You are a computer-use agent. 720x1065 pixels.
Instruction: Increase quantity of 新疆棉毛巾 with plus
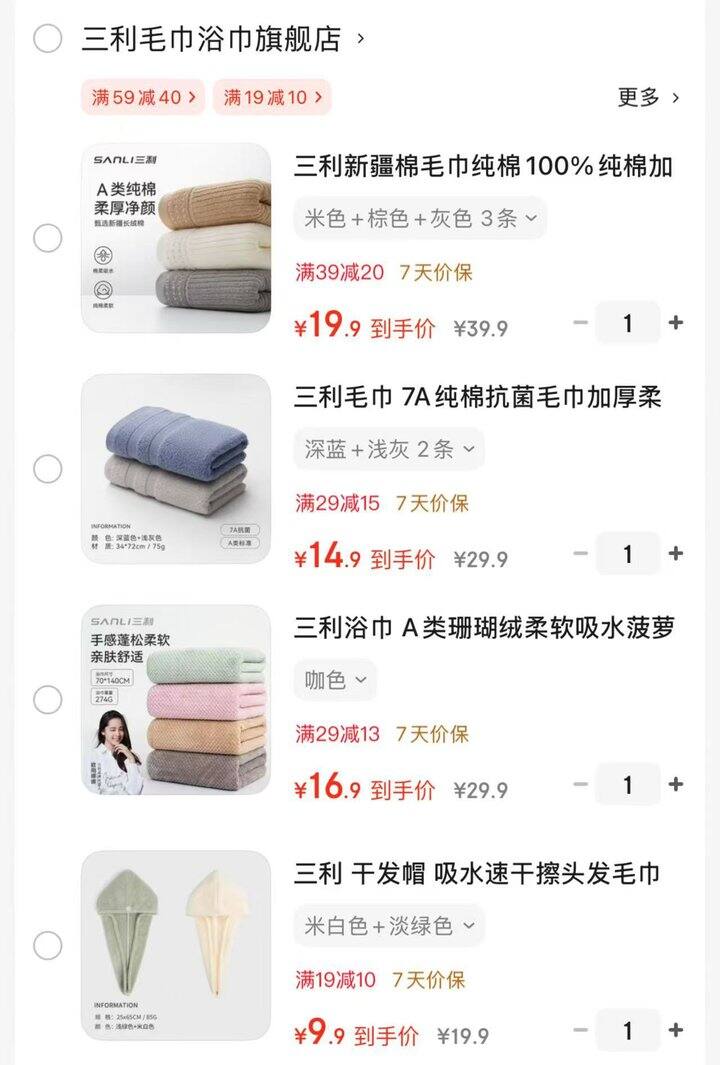(x=676, y=322)
